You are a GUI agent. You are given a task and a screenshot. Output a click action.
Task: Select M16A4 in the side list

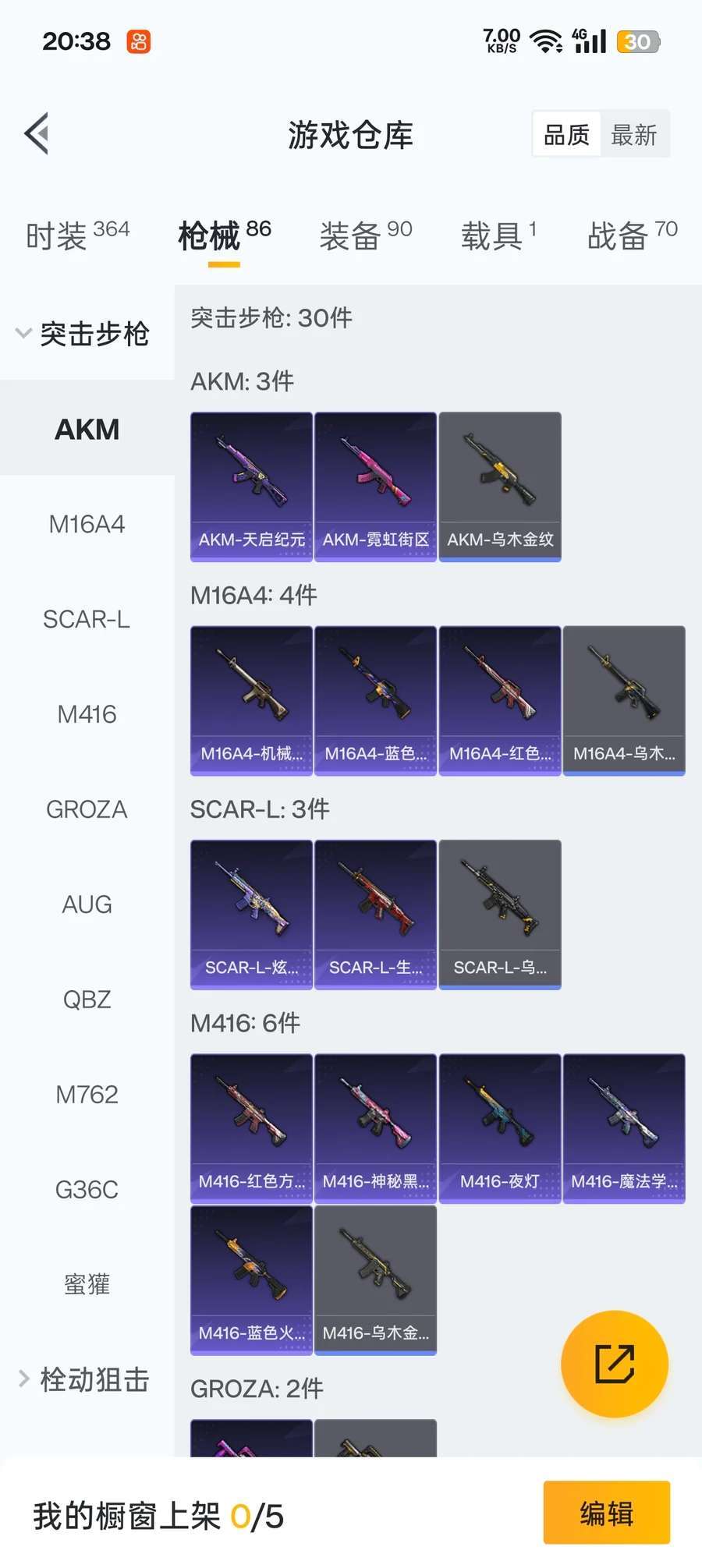click(87, 524)
